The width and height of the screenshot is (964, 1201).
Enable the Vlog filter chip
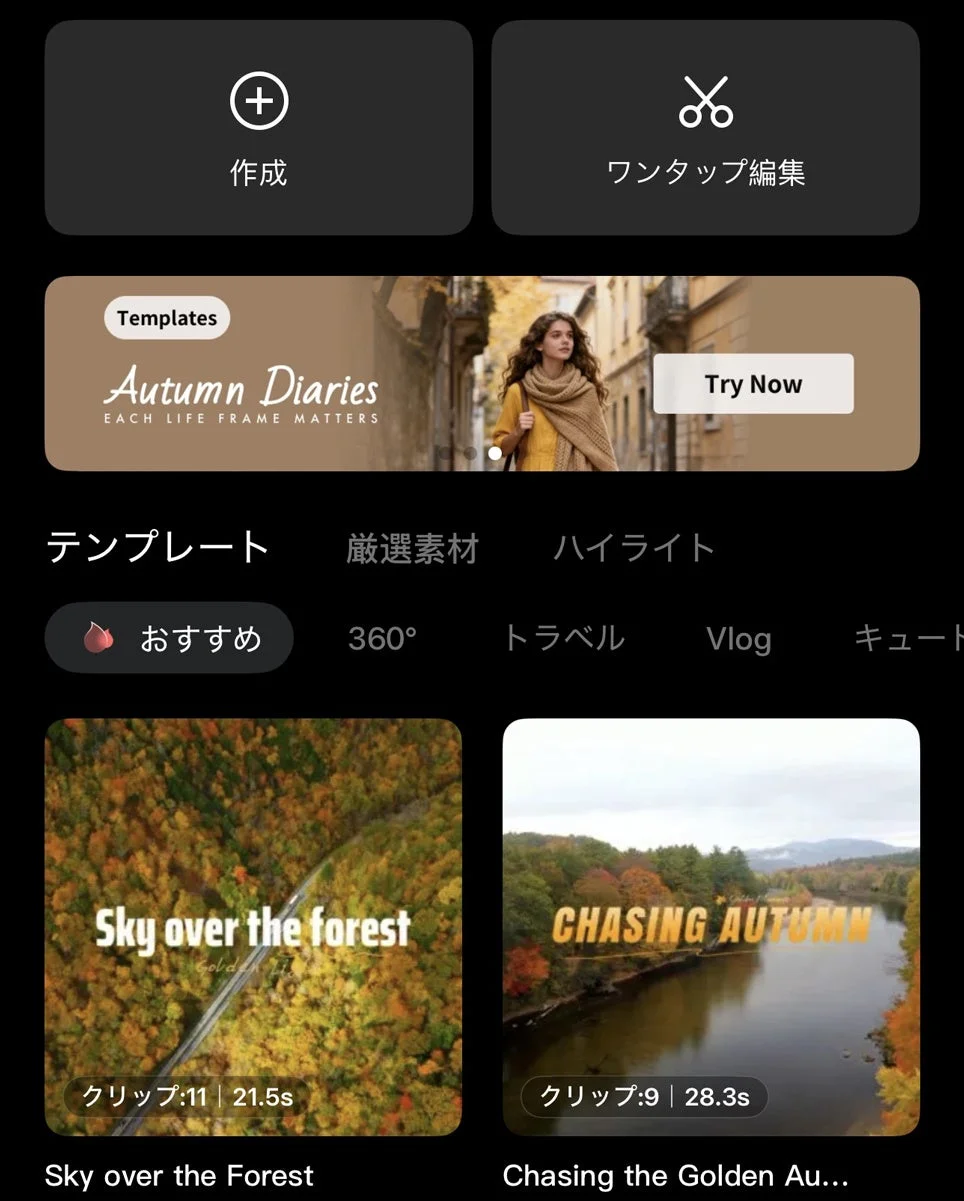coord(739,638)
